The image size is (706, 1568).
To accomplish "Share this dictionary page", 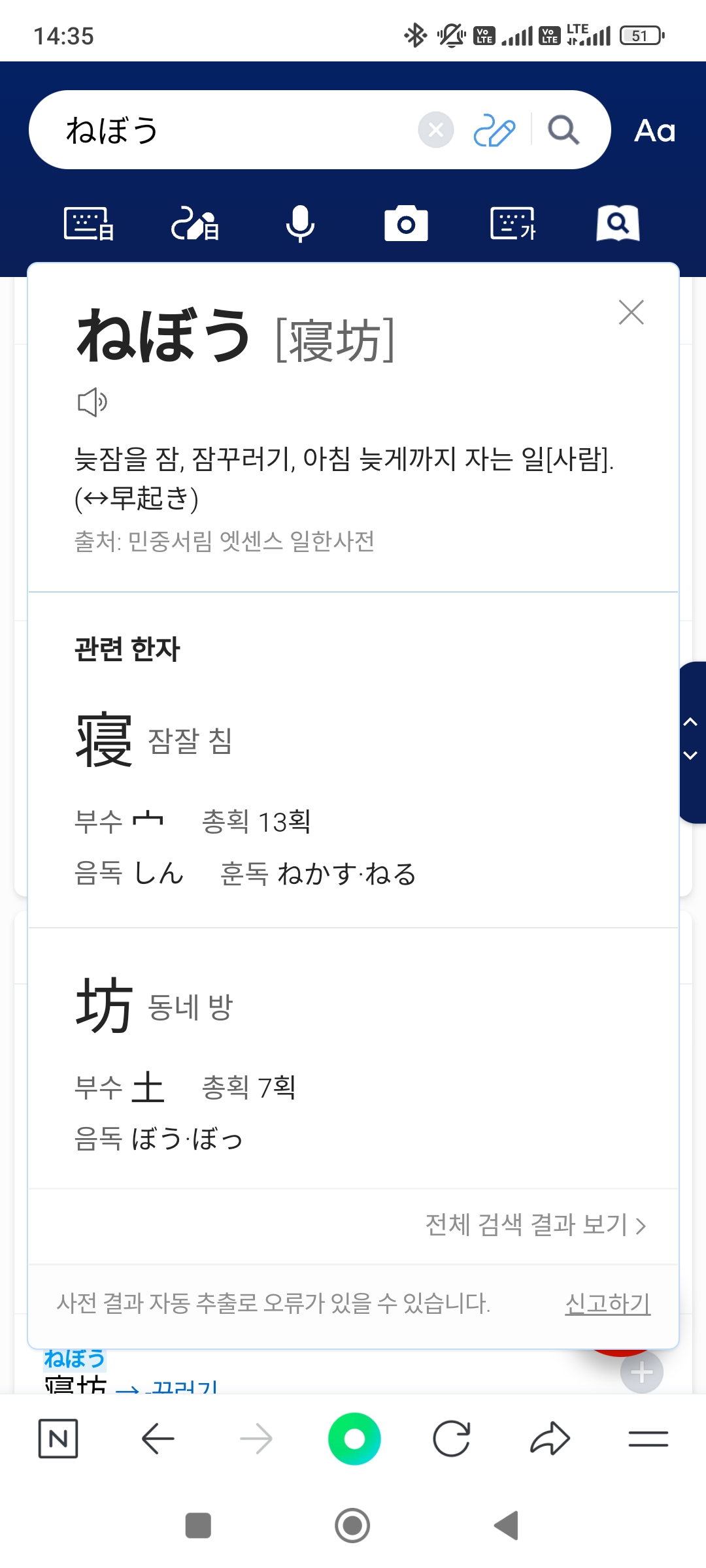I will click(550, 1438).
